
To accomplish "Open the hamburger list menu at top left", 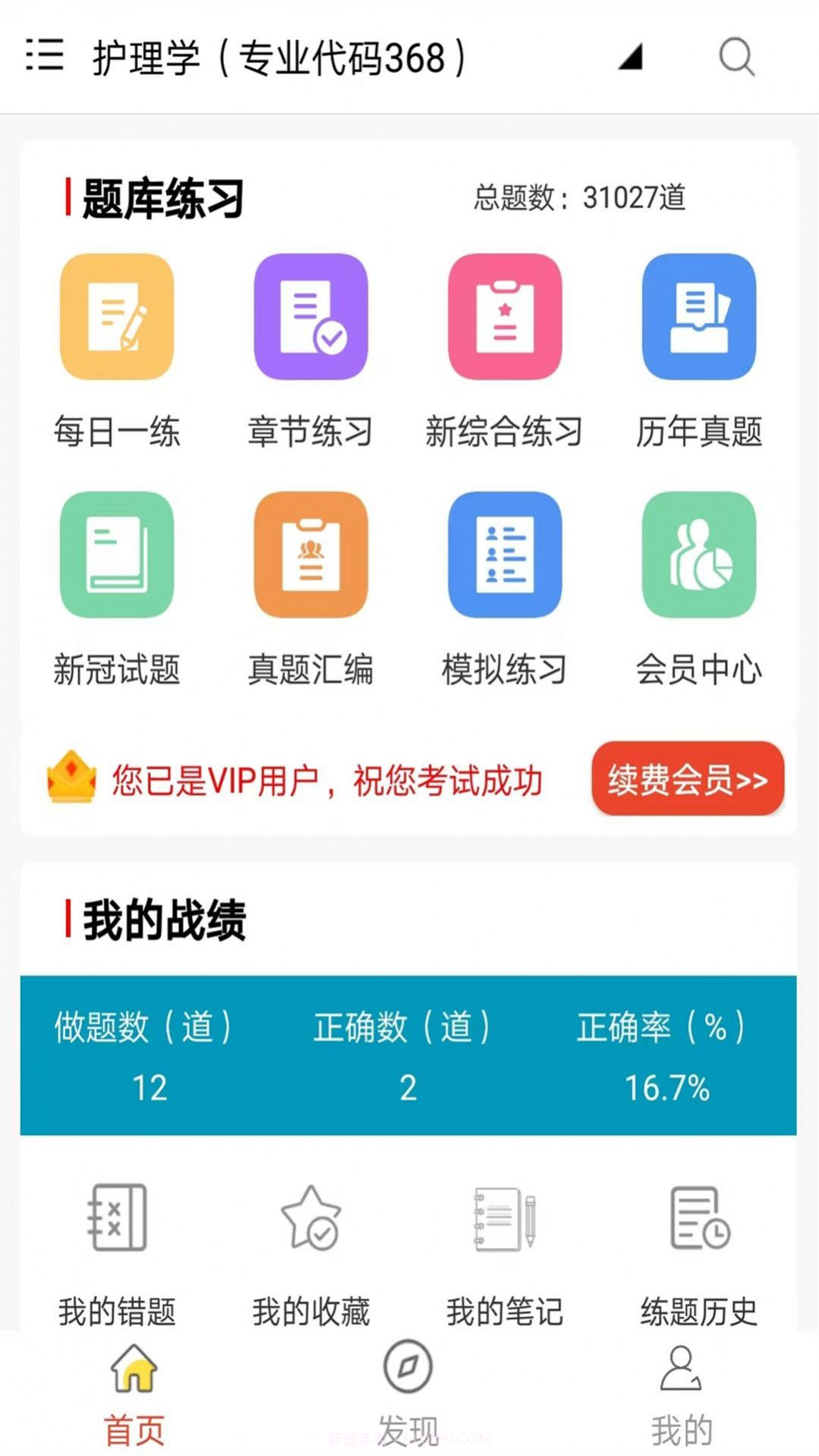I will pyautogui.click(x=43, y=55).
